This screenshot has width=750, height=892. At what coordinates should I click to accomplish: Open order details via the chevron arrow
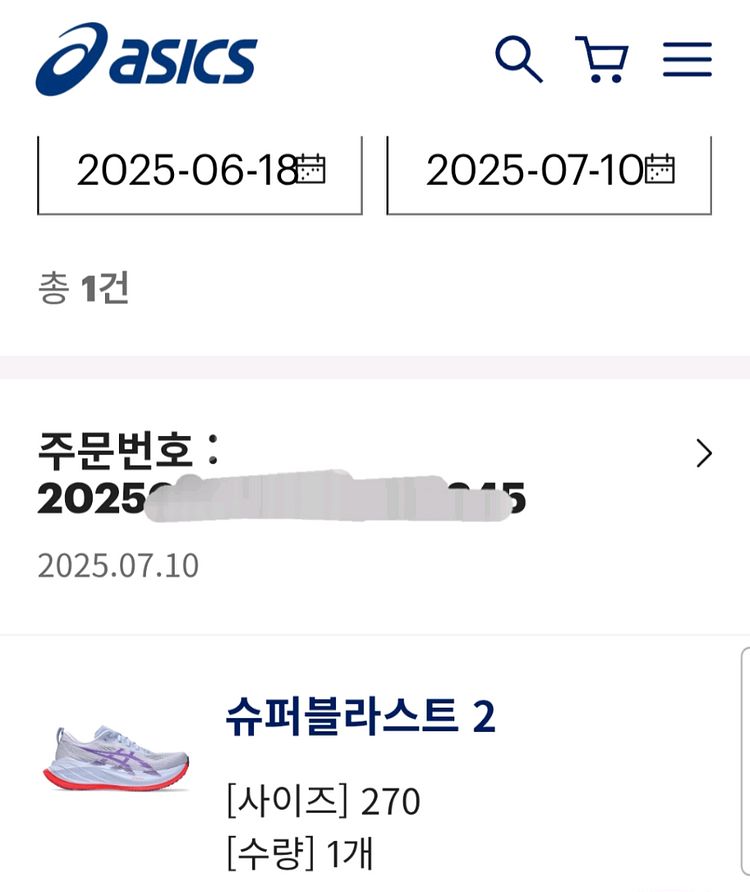tap(704, 453)
